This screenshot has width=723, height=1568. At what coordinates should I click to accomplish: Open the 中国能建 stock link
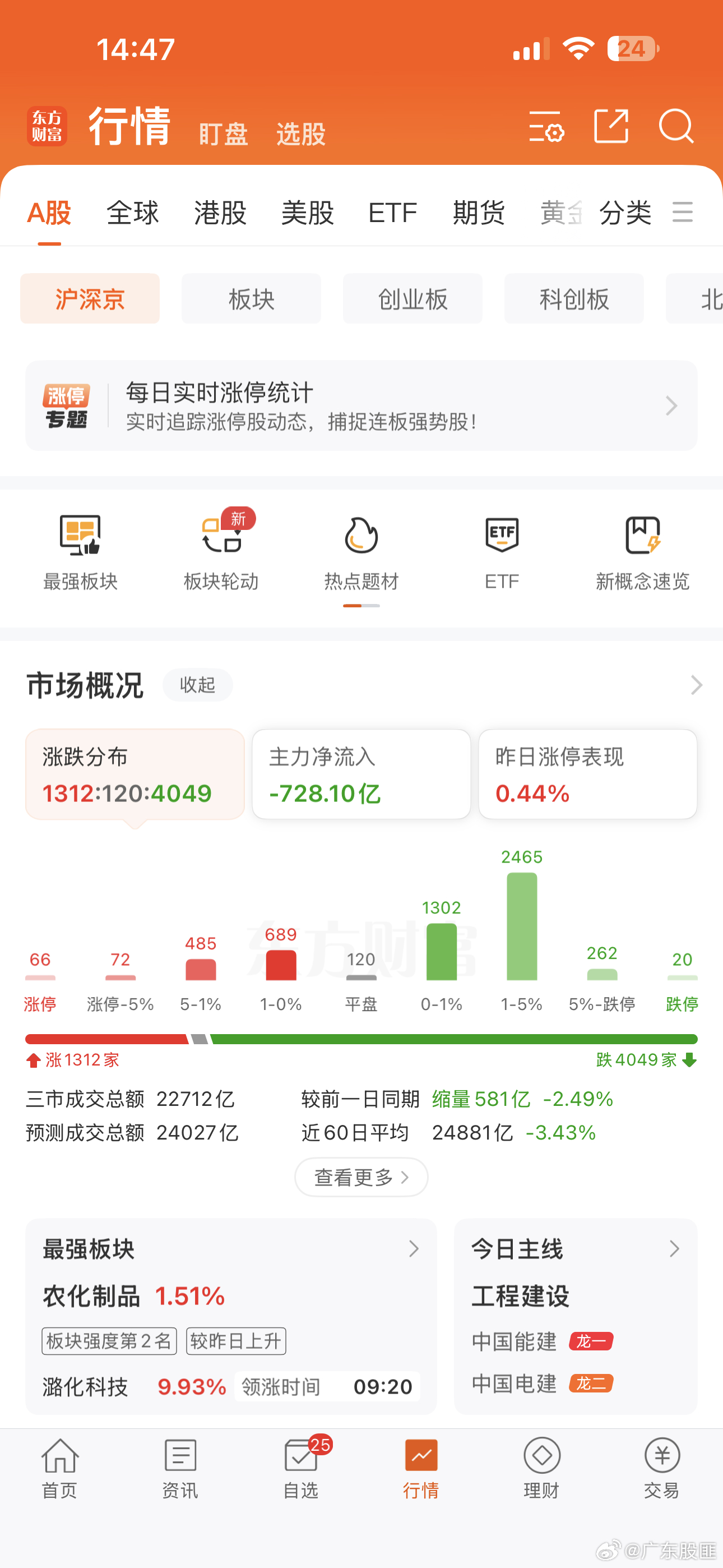pyautogui.click(x=515, y=1341)
